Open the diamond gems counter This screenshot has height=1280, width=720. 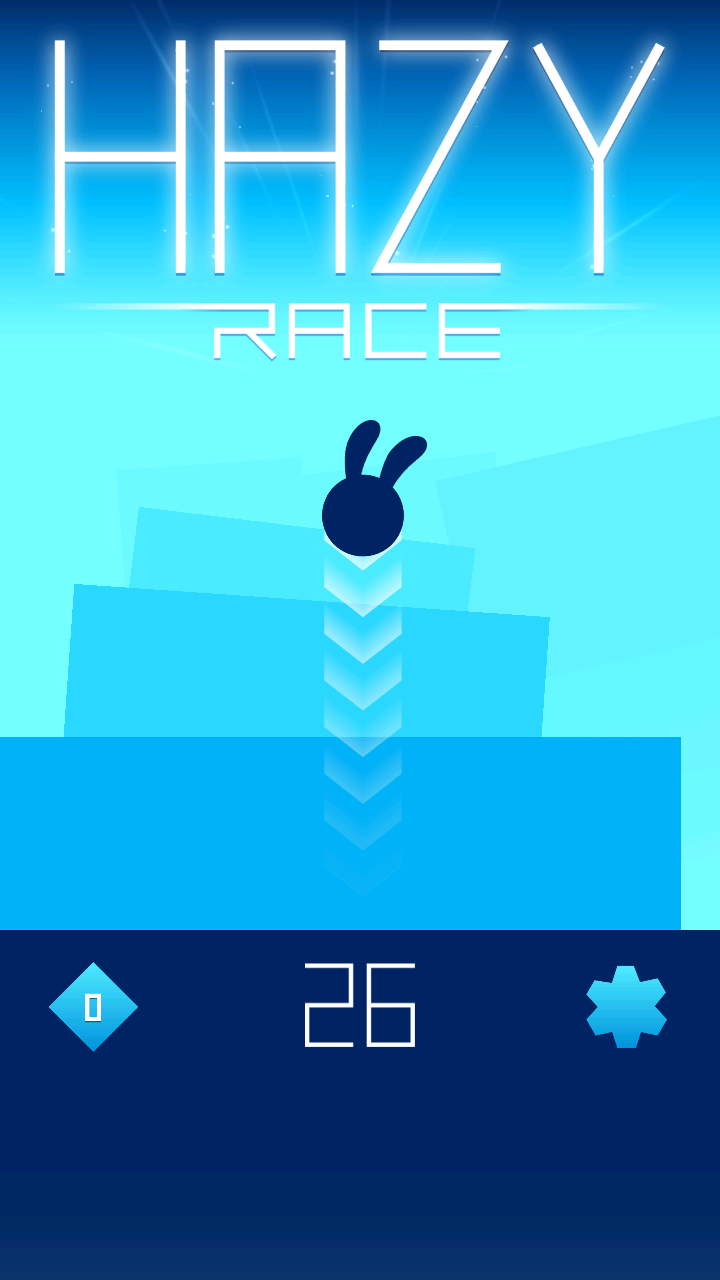[93, 1007]
